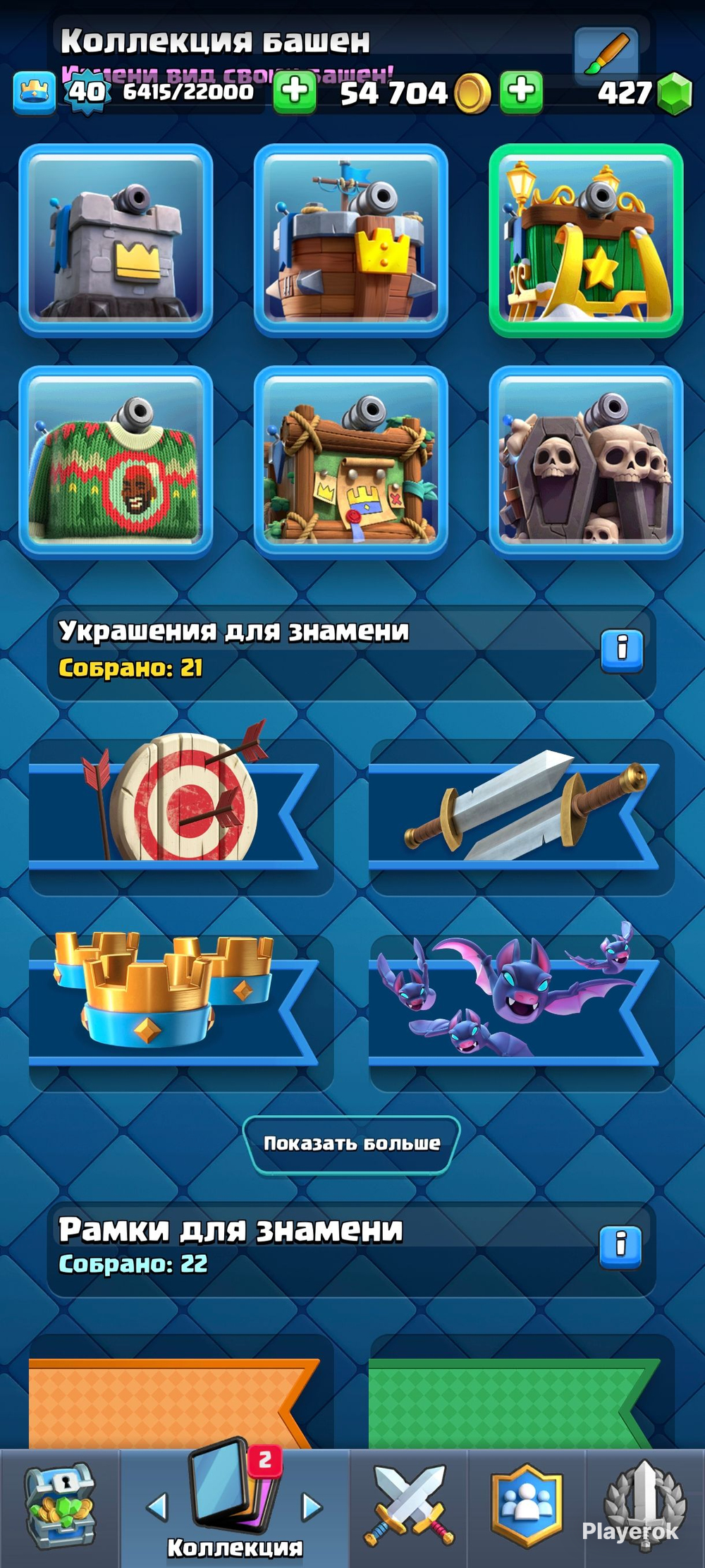Tap the green plus next to experience
The width and height of the screenshot is (705, 1568).
(x=294, y=92)
